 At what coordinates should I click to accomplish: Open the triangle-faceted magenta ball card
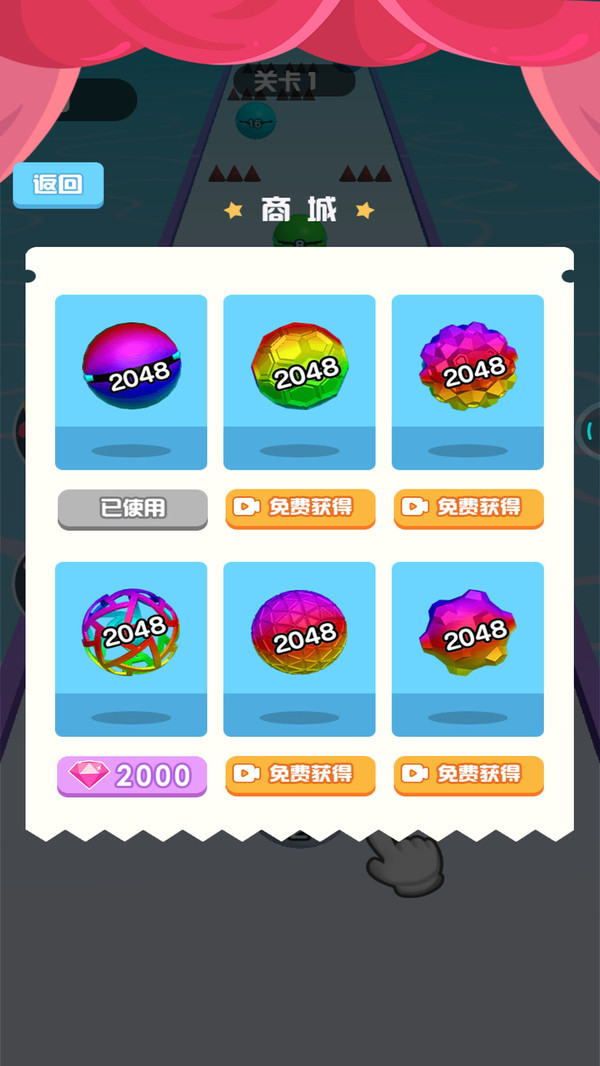coord(300,649)
